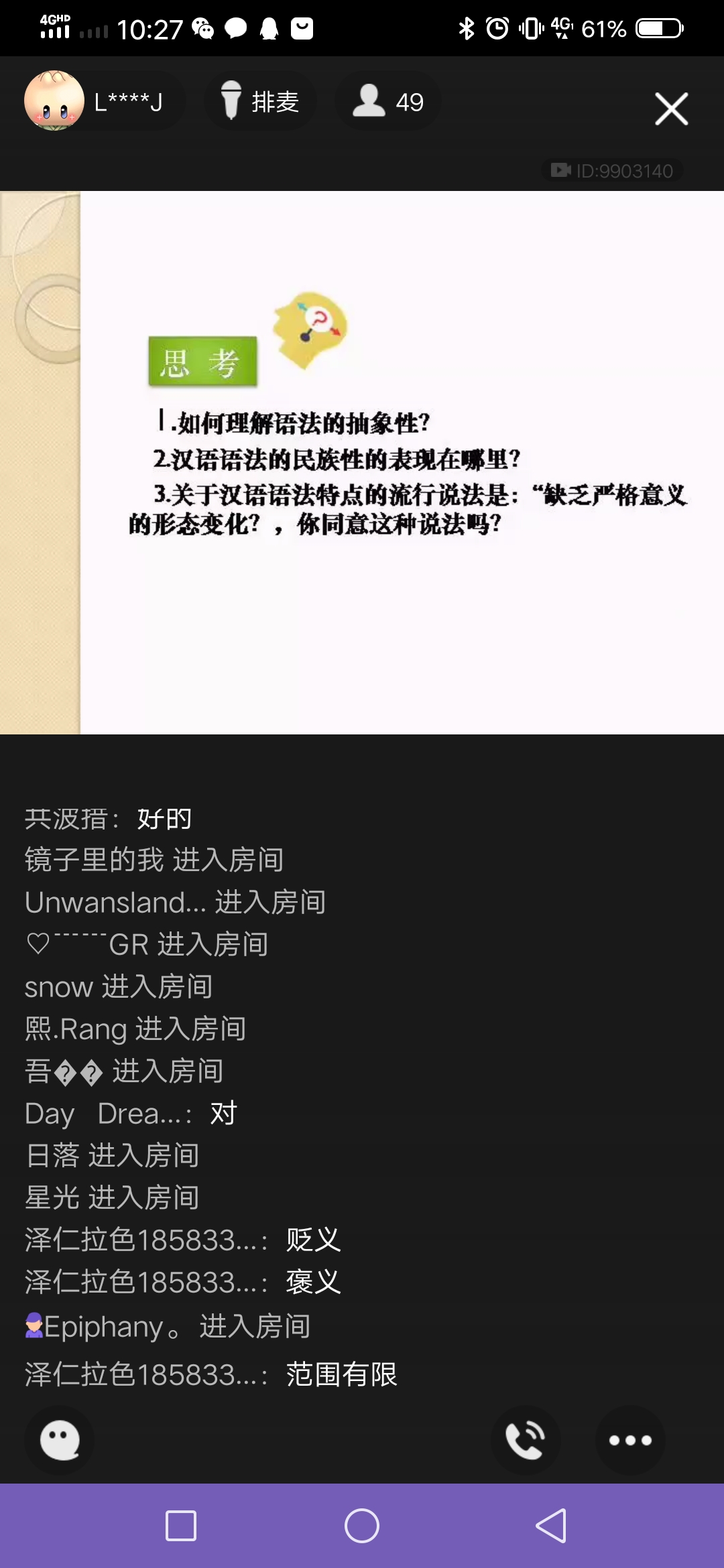Tap the 排麦 microphone queue button

260,102
